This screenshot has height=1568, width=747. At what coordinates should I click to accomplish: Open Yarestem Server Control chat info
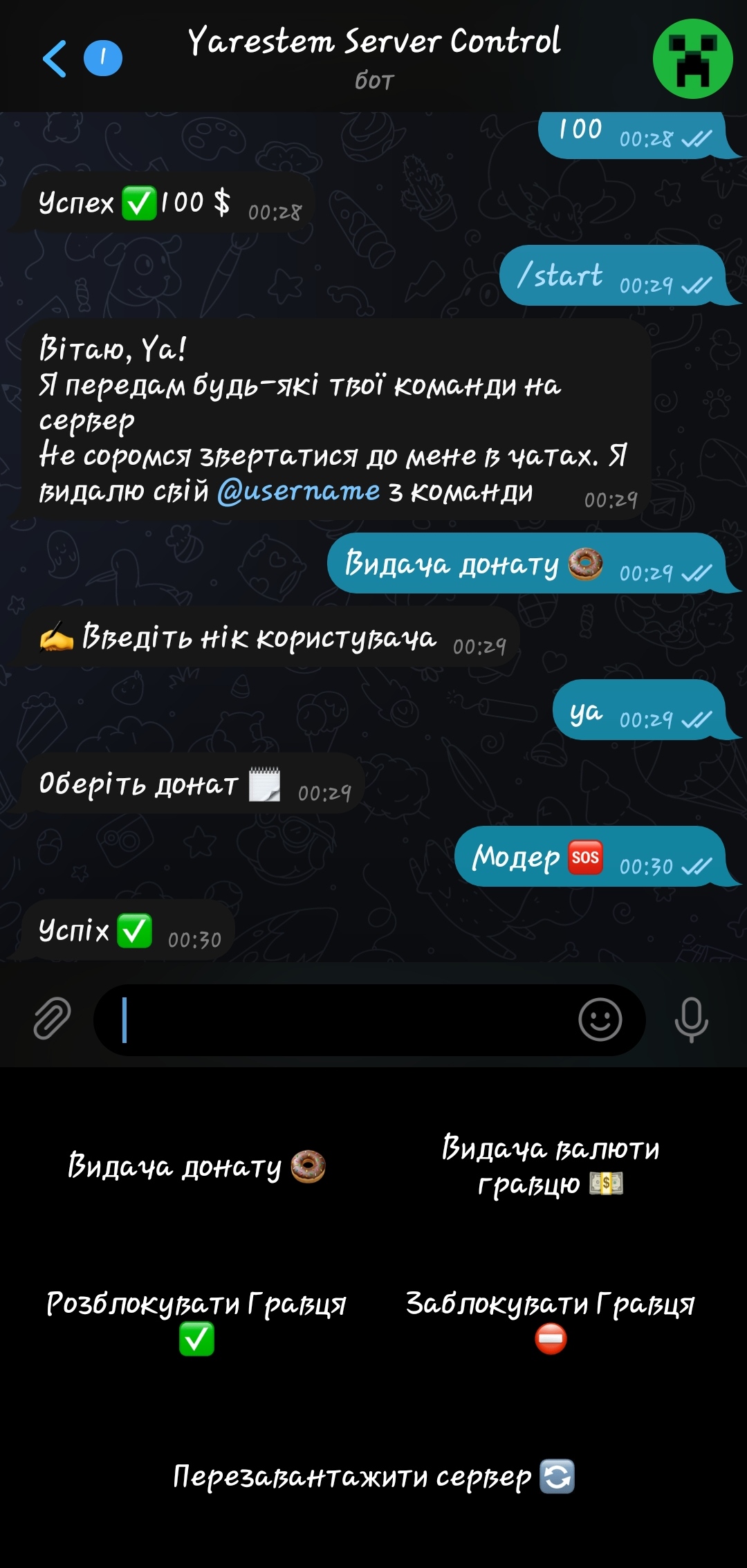[x=373, y=57]
